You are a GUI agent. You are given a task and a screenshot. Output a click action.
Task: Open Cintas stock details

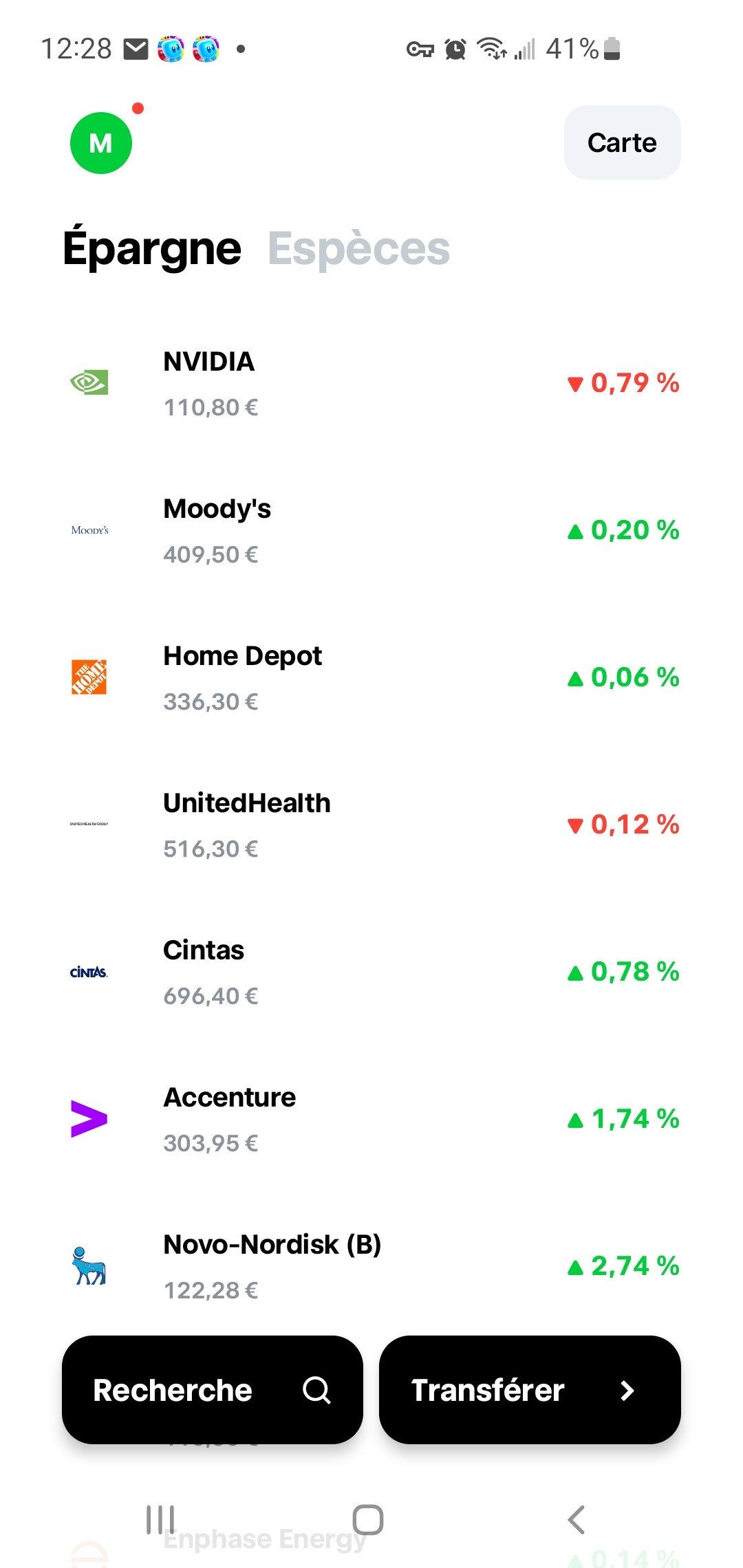[371, 972]
